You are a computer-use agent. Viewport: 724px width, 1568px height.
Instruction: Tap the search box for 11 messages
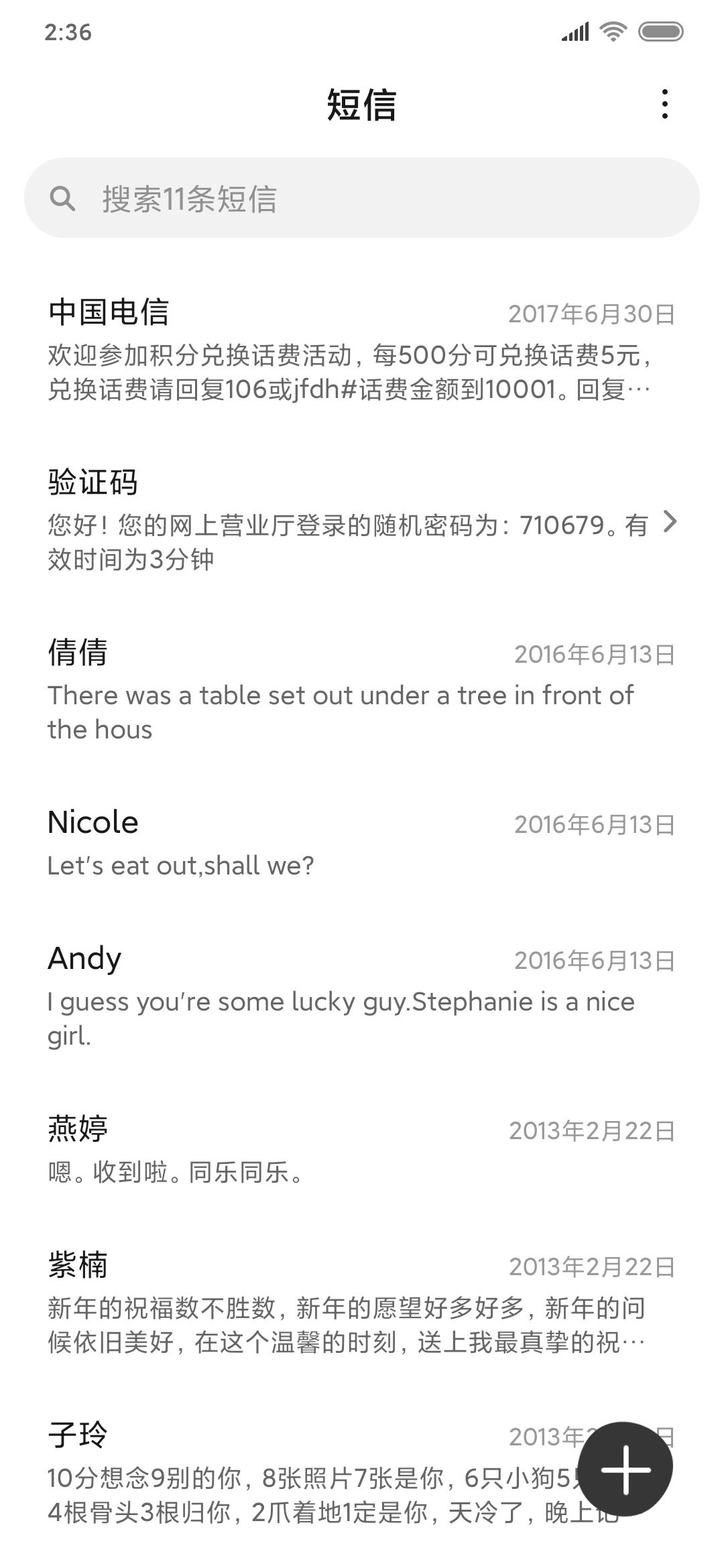[362, 198]
